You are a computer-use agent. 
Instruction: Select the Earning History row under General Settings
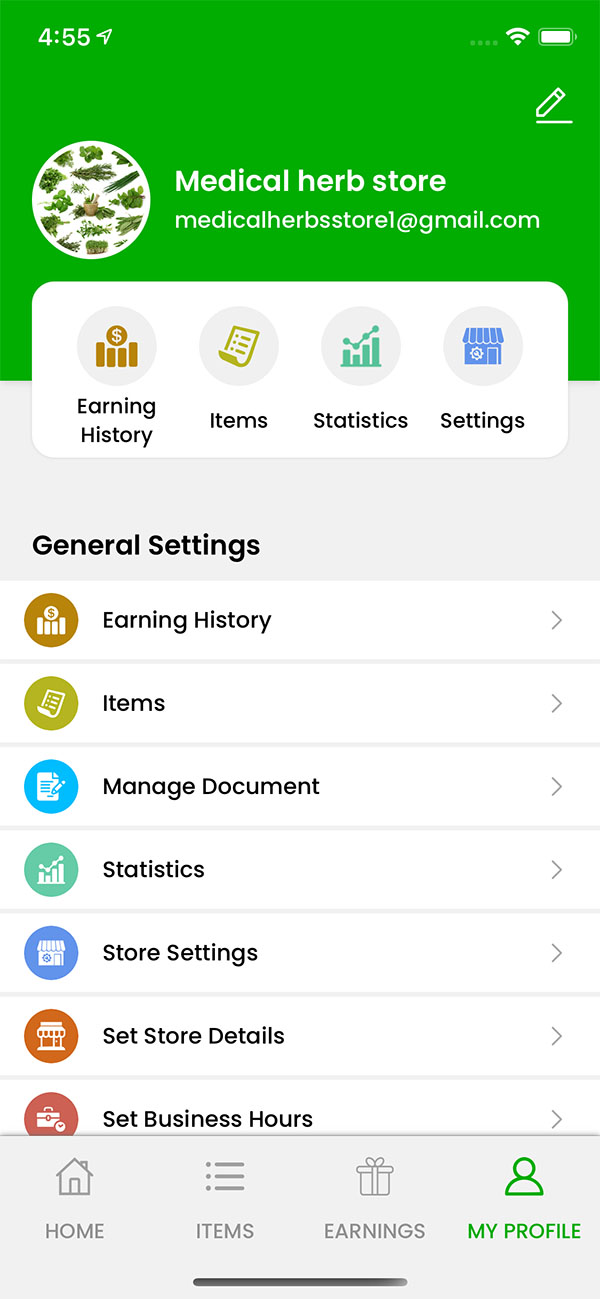[300, 620]
